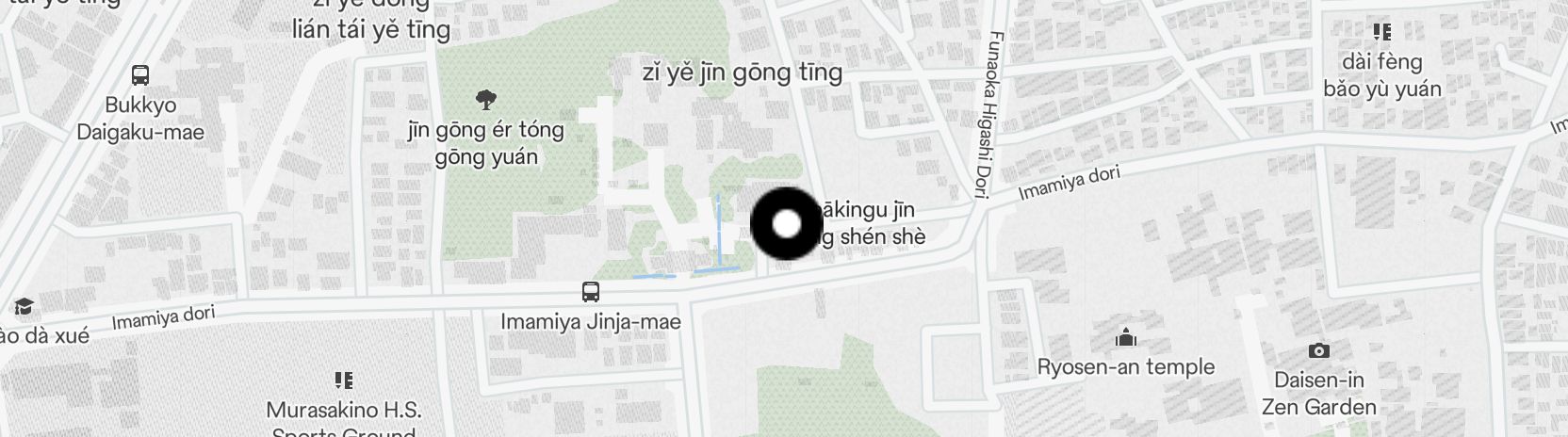This screenshot has width=1568, height=437.
Task: Select the Imamiya Jinja-mae bus stop
Action: click(591, 292)
